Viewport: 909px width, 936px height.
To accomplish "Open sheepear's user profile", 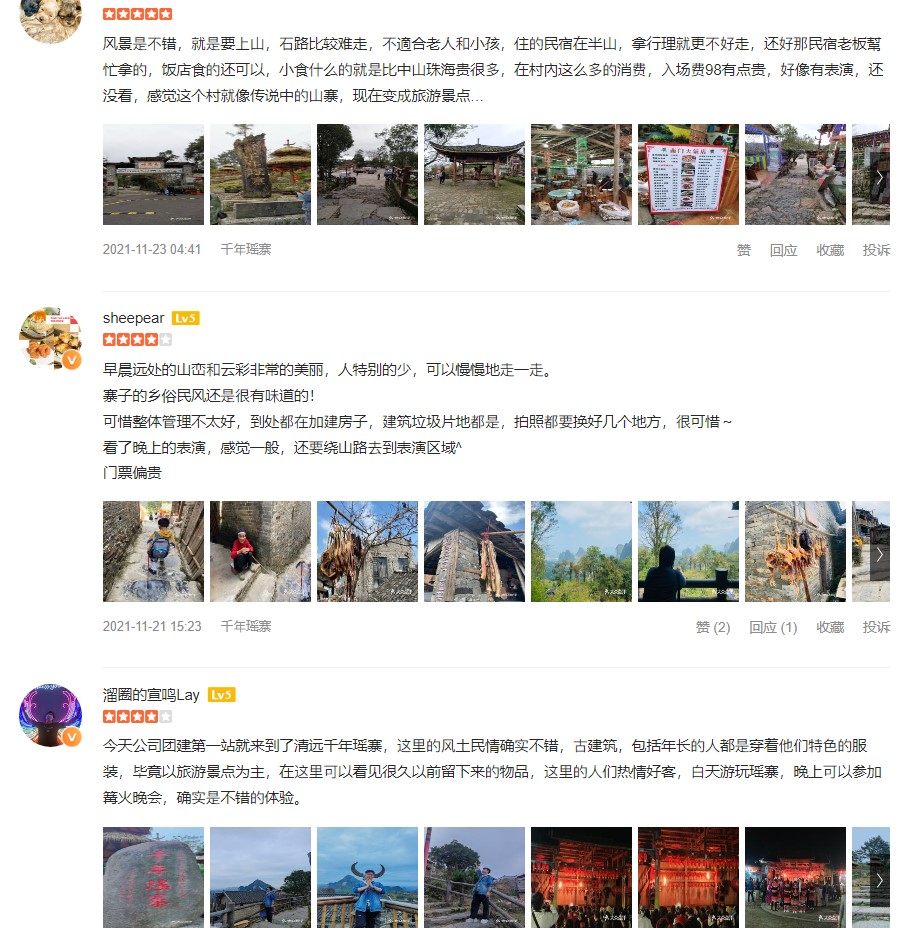I will (x=133, y=318).
